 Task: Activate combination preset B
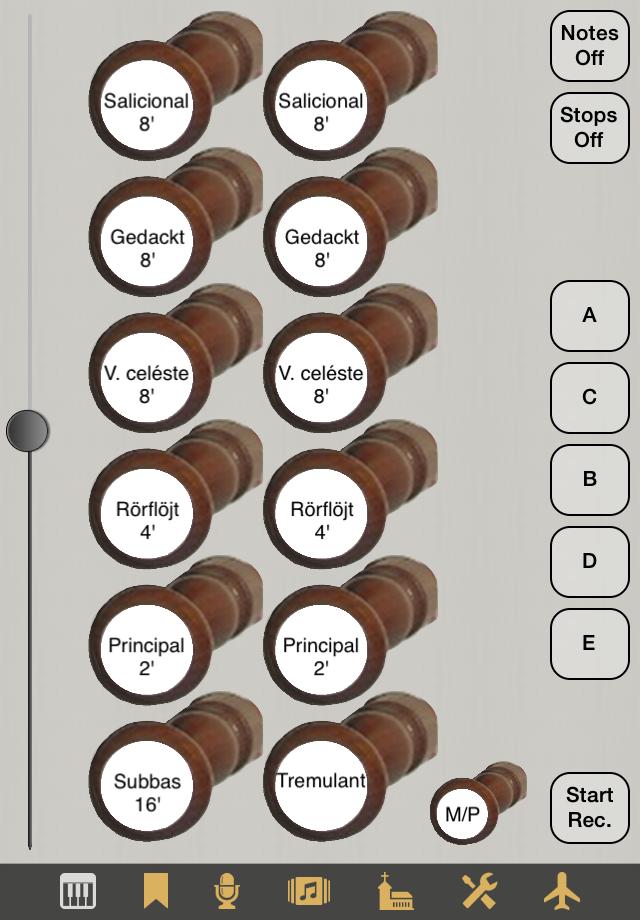pos(589,480)
